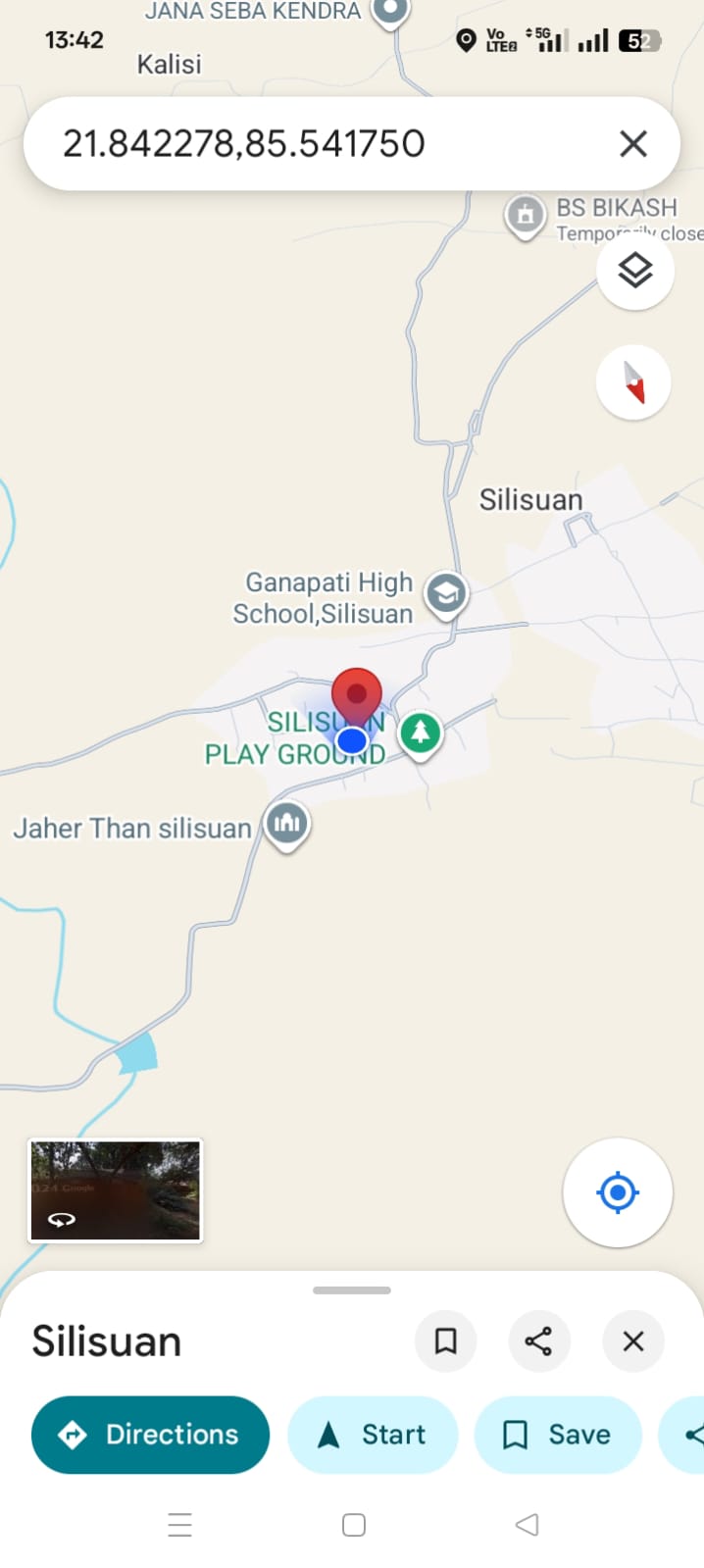Get Directions to Silisuan
This screenshot has height=1568, width=704.
(x=151, y=1435)
